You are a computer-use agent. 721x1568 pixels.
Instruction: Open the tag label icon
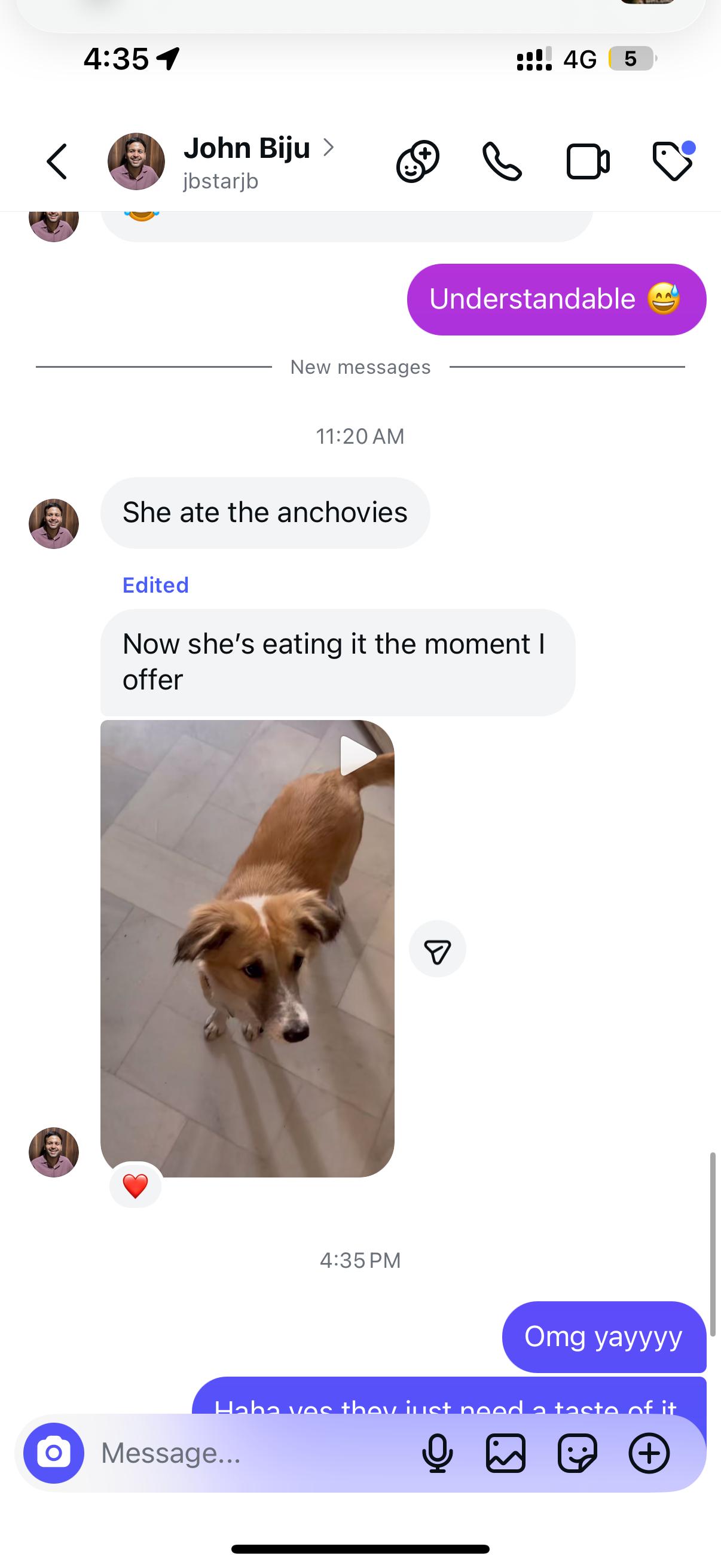pos(673,162)
